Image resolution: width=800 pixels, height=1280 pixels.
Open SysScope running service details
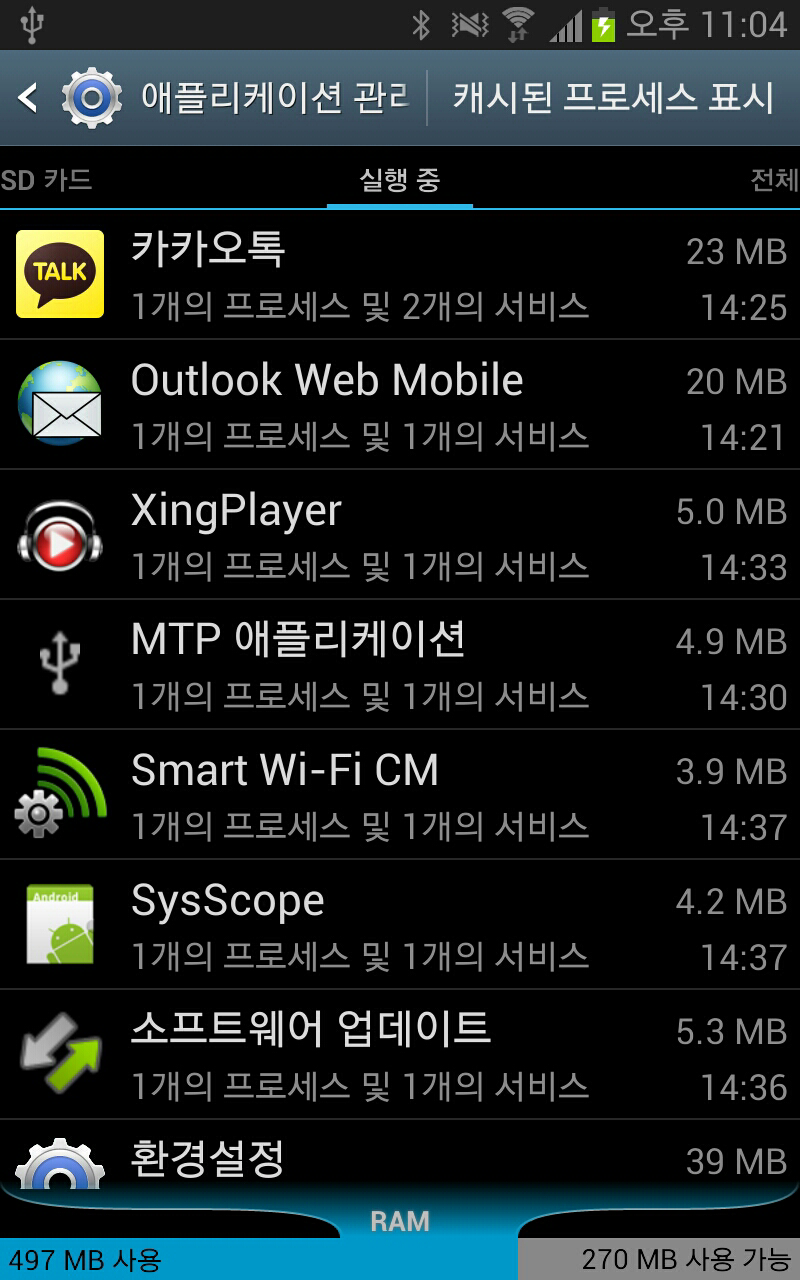(x=400, y=925)
